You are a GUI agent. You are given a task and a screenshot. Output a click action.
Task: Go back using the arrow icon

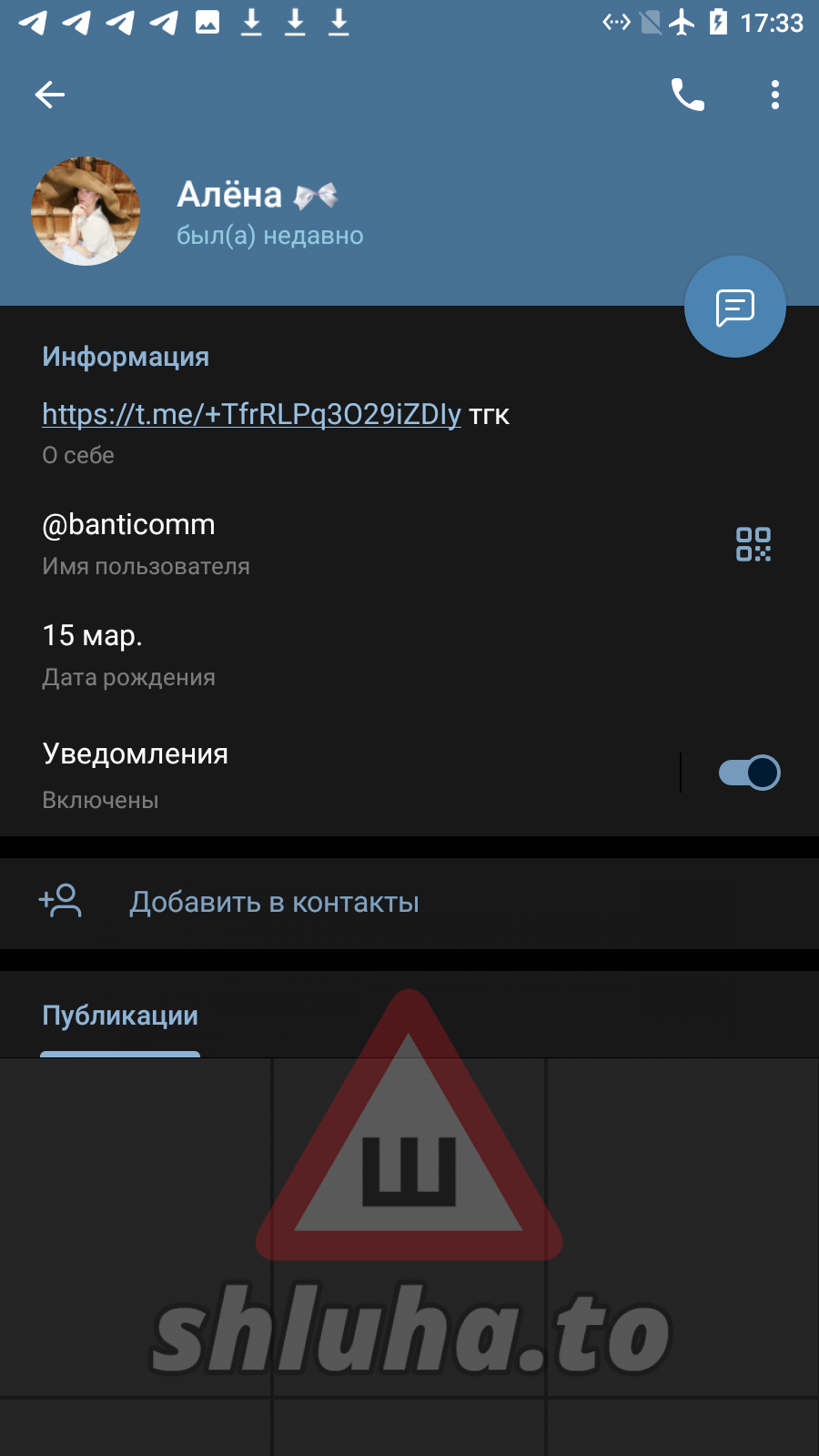coord(50,95)
